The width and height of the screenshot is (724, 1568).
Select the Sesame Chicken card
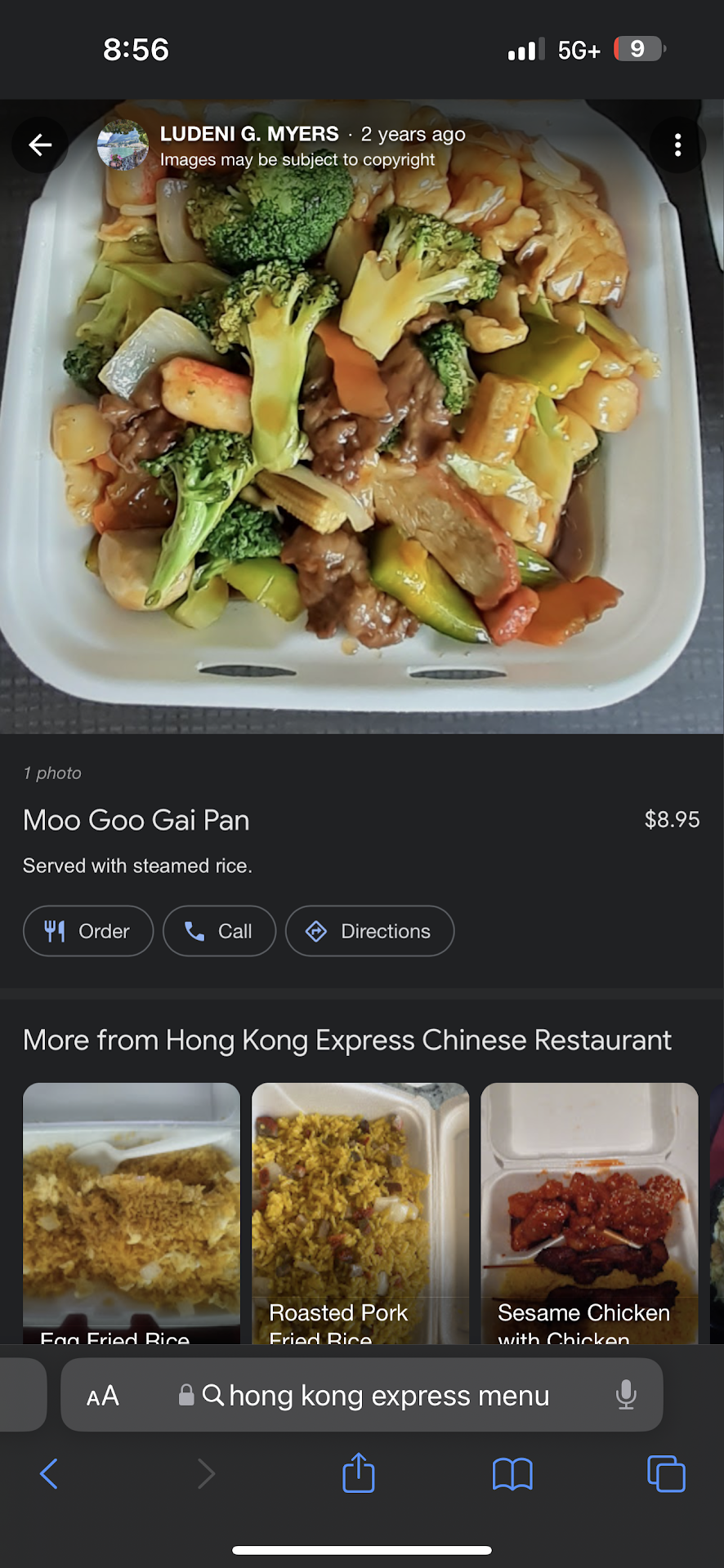point(589,1213)
